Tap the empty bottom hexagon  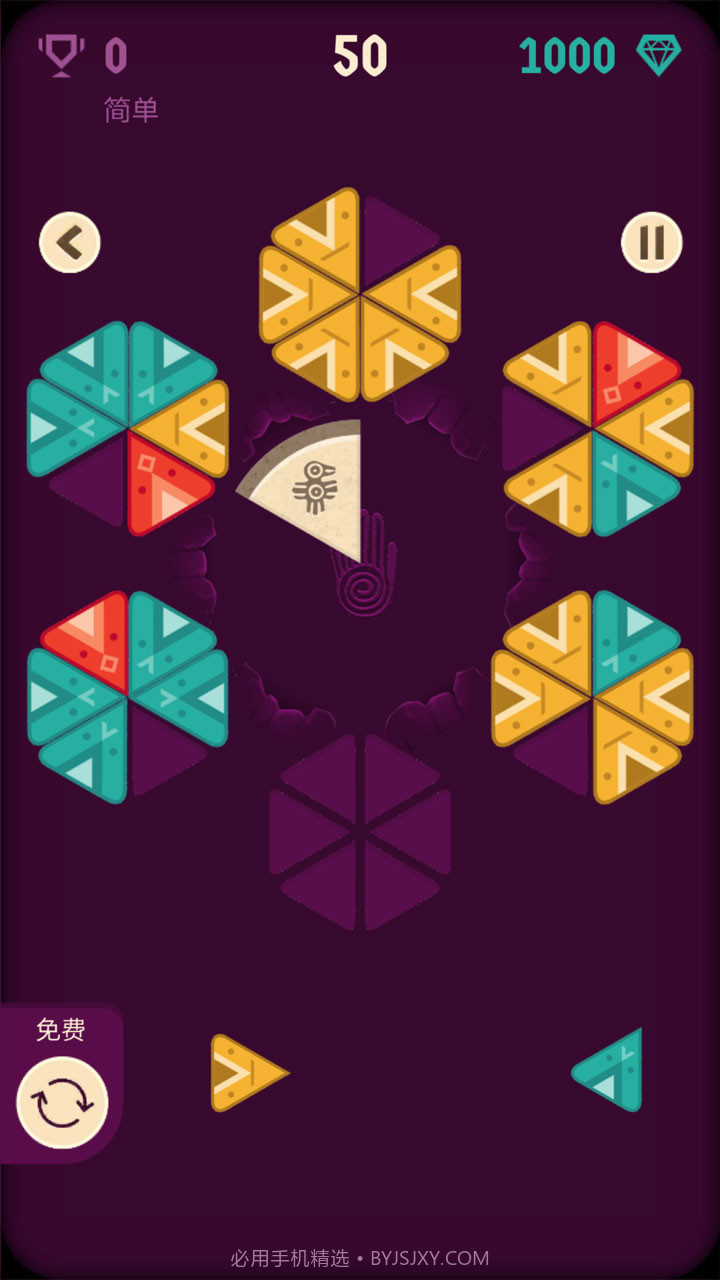click(360, 832)
